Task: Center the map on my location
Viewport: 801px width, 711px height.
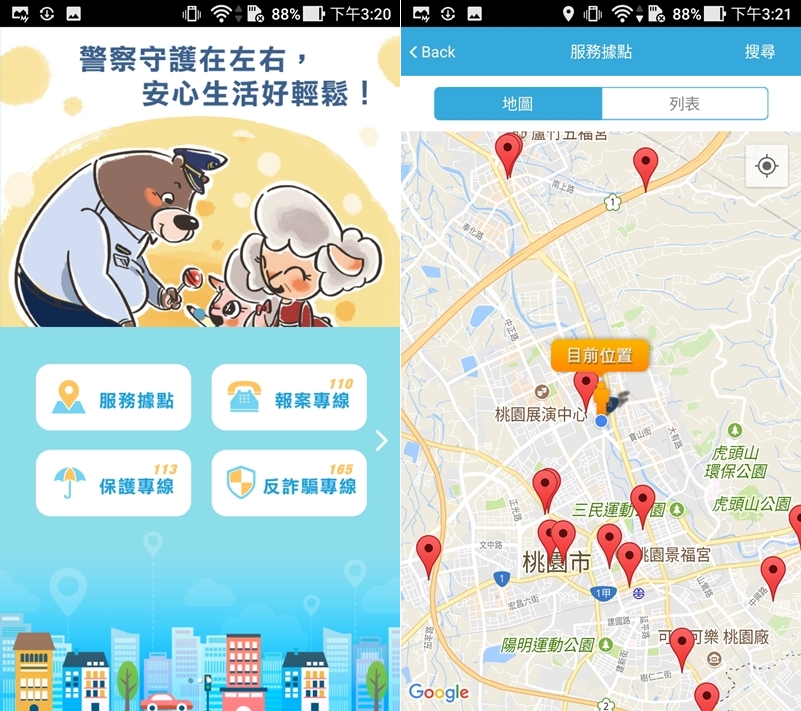Action: 767,166
